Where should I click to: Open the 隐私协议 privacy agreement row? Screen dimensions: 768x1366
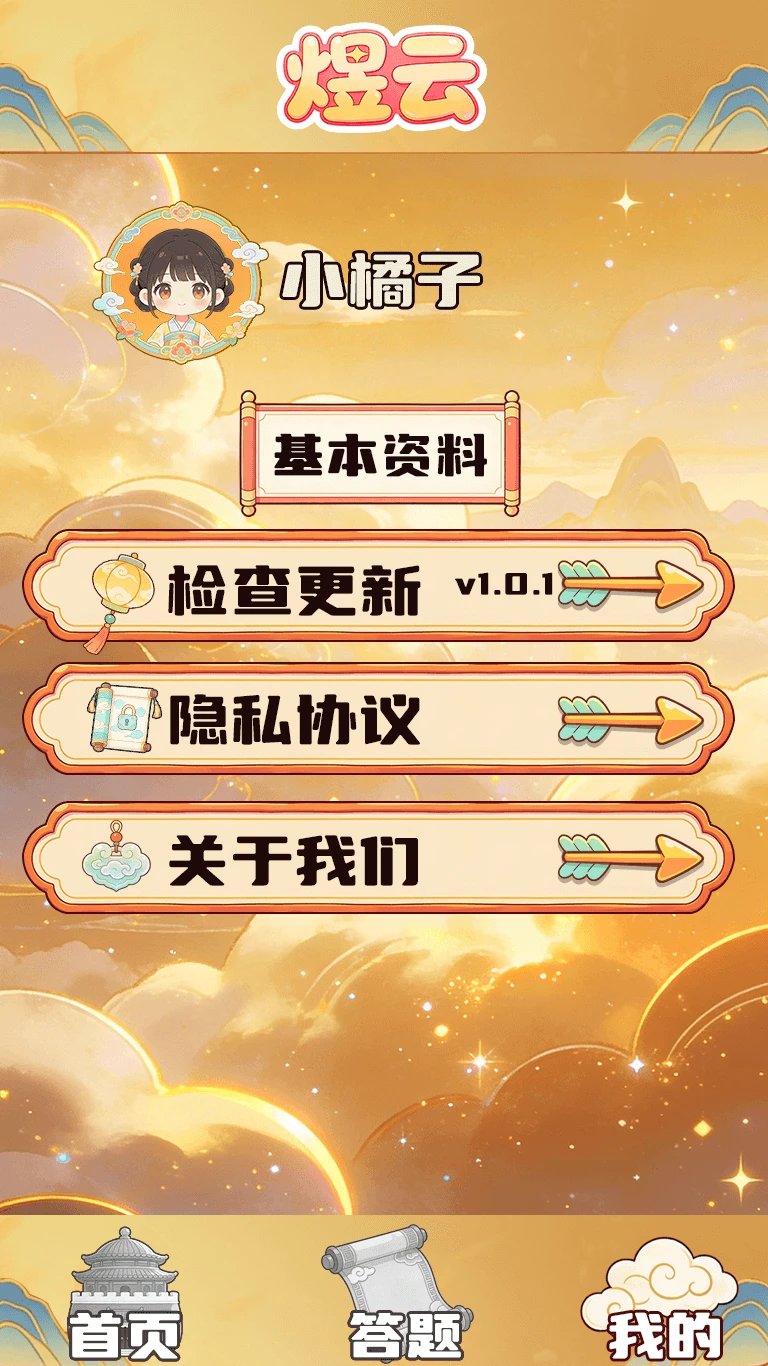(378, 720)
